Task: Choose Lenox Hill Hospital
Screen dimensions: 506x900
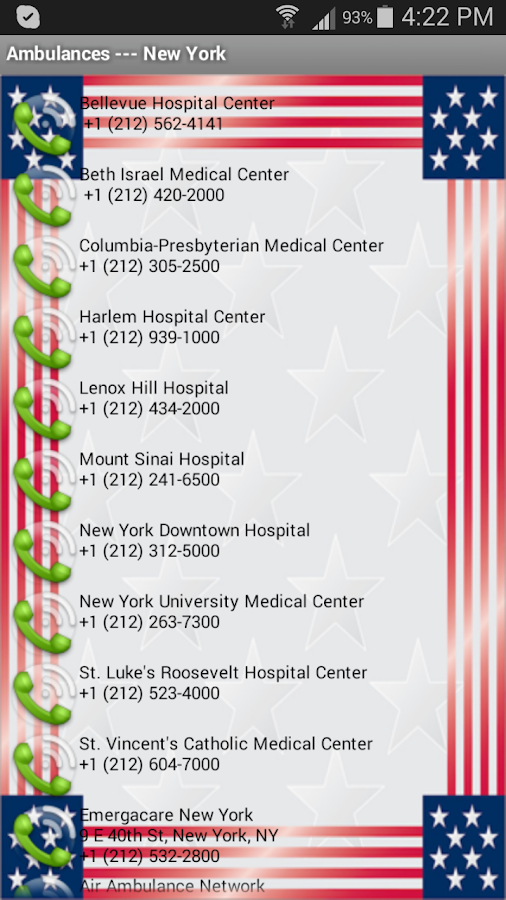Action: tap(253, 398)
